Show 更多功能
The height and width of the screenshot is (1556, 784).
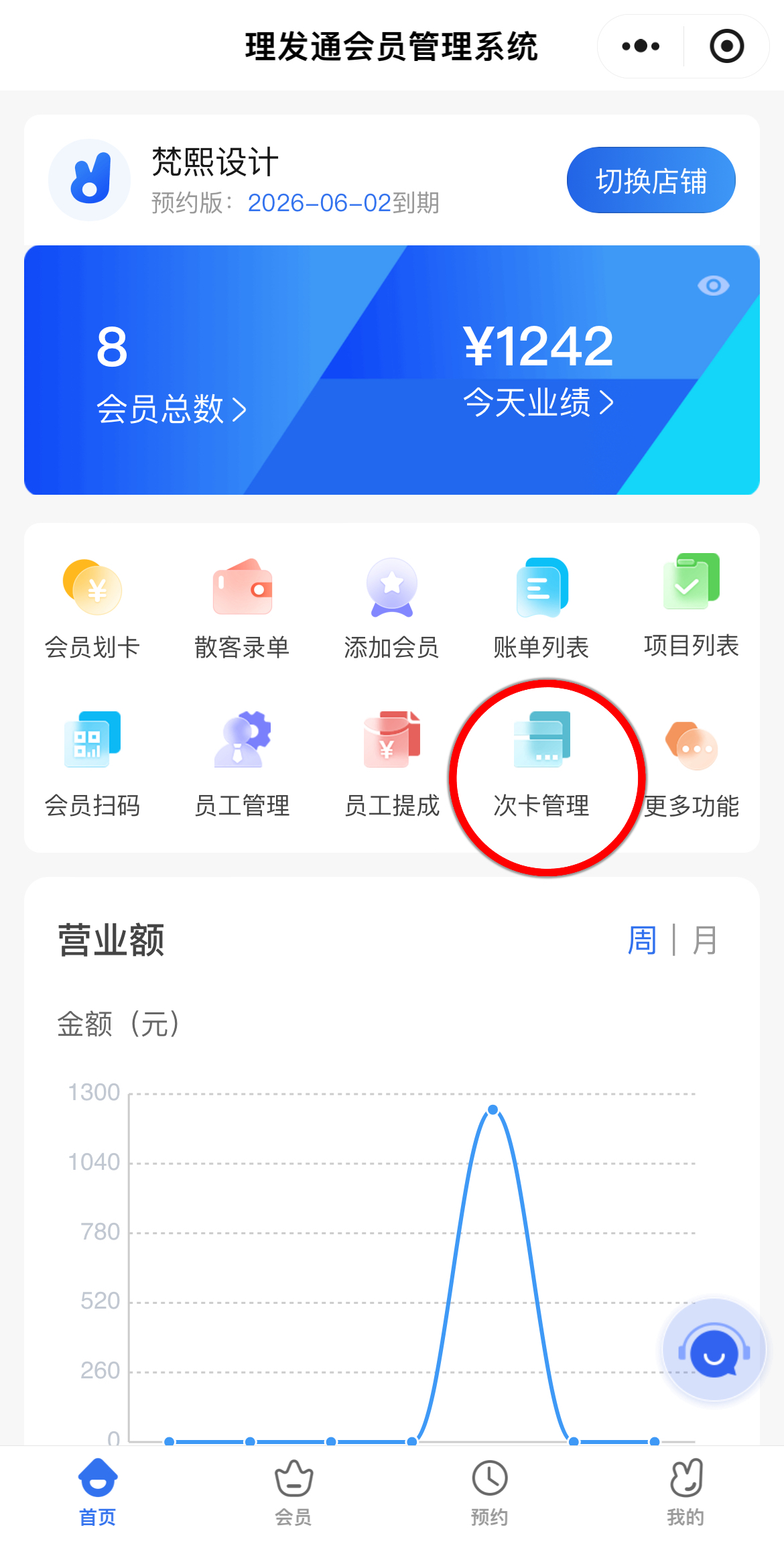click(x=692, y=765)
